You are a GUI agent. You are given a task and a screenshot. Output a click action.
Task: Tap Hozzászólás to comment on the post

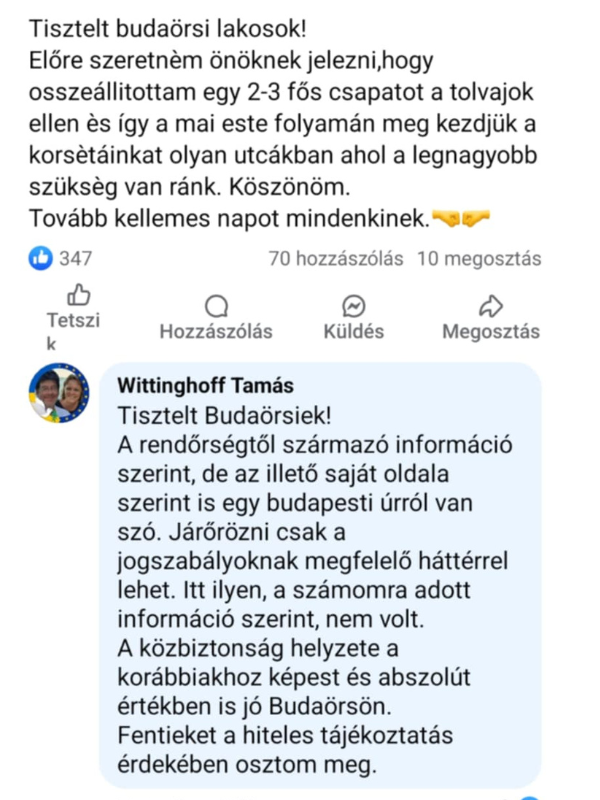coord(216,319)
